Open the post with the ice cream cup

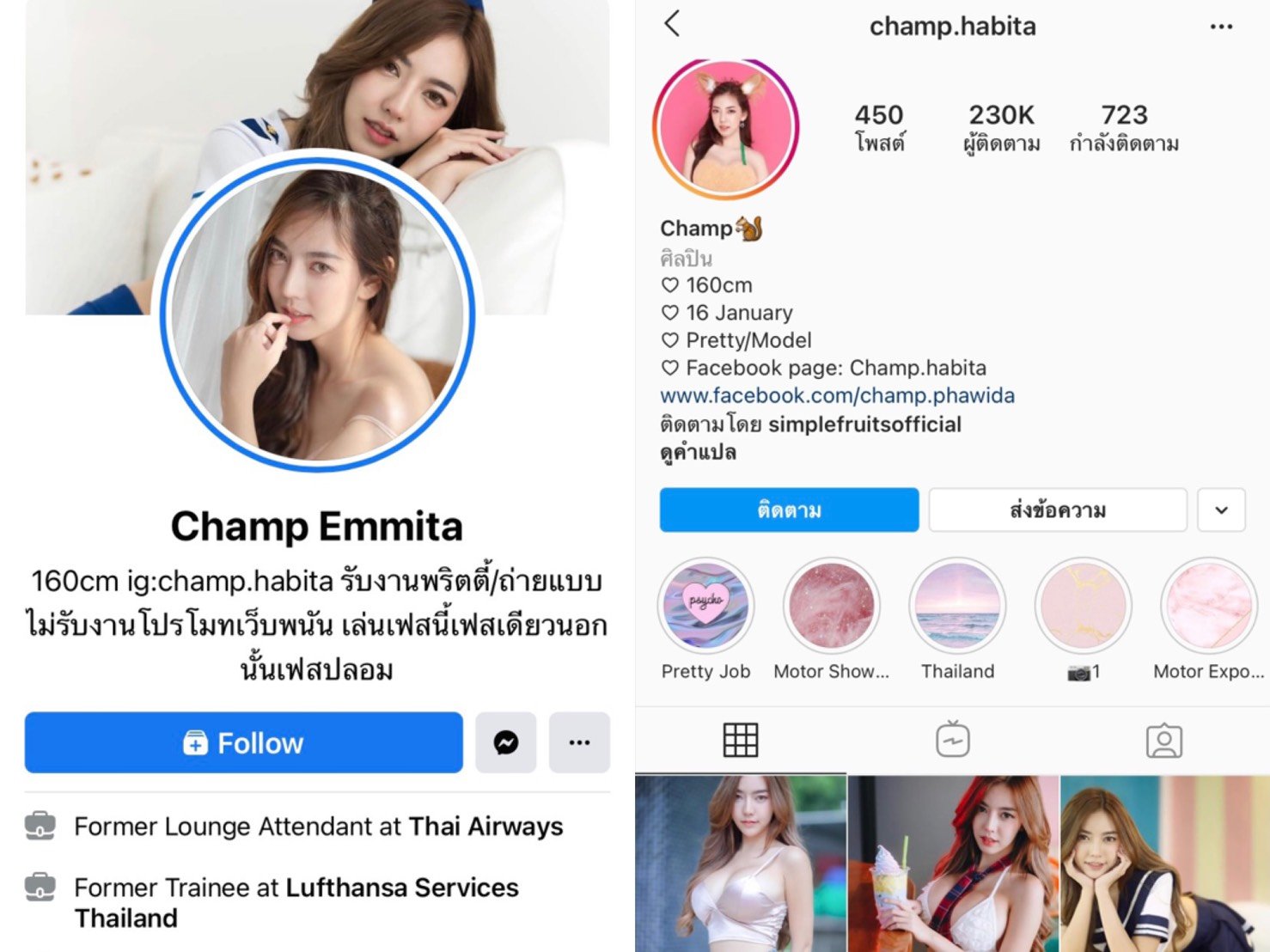pos(953,862)
